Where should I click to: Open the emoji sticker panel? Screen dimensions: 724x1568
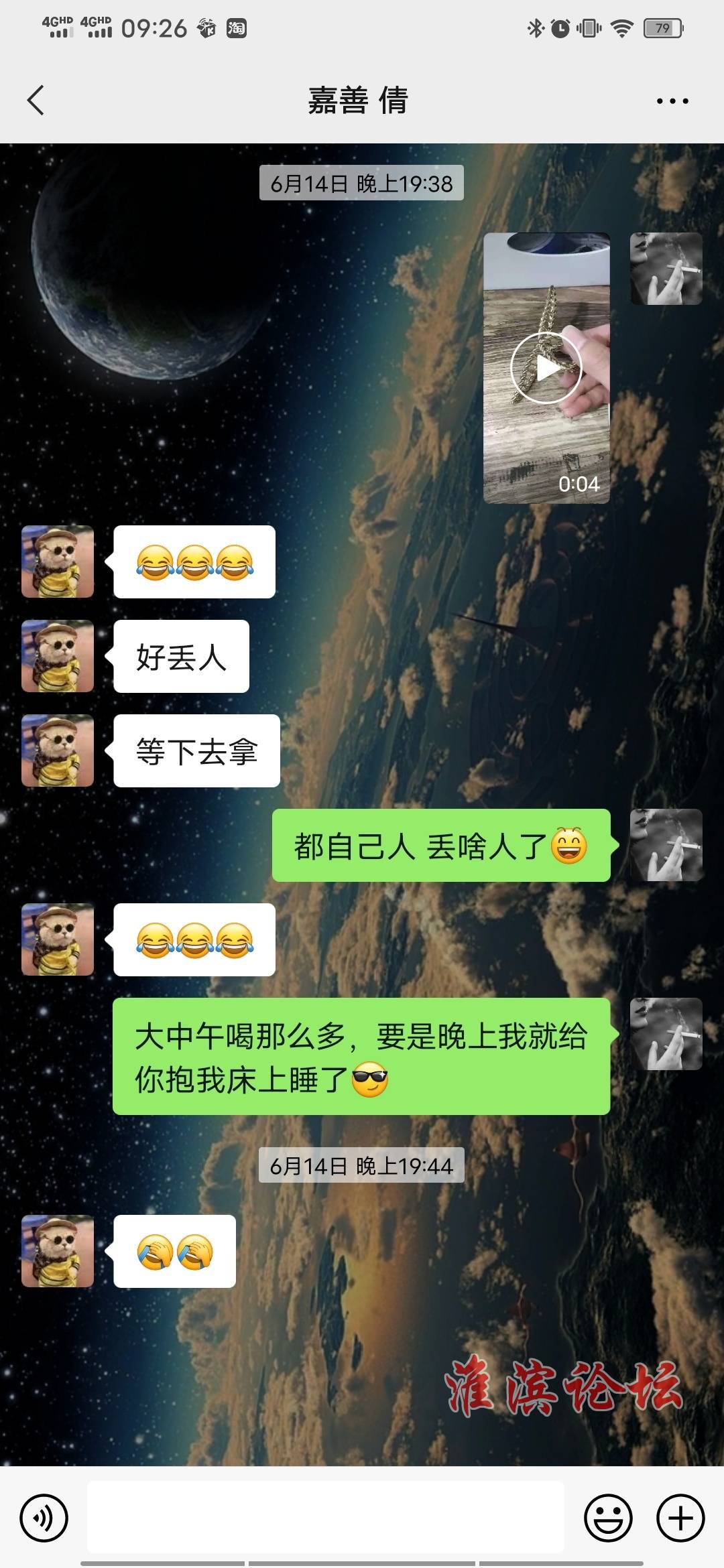click(608, 1517)
